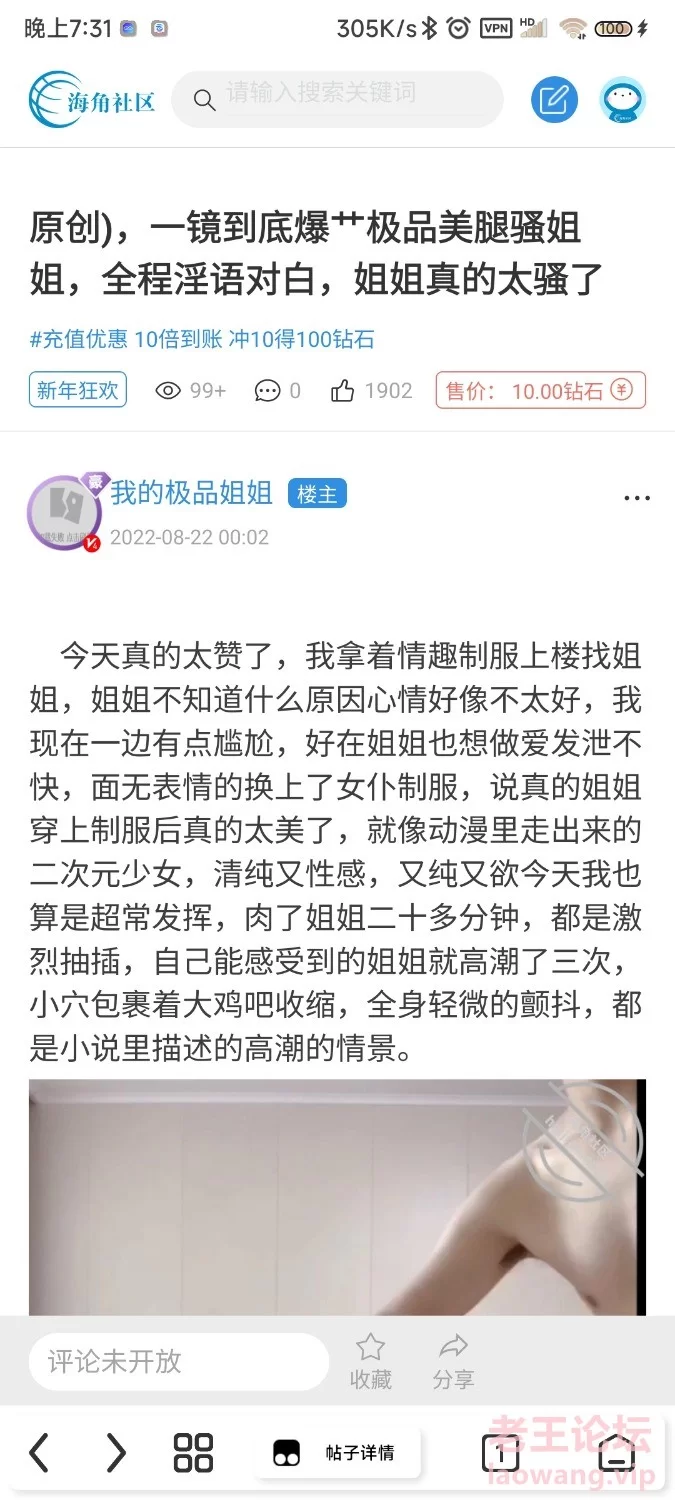Open the author's round avatar
This screenshot has width=675, height=1500.
coord(64,513)
